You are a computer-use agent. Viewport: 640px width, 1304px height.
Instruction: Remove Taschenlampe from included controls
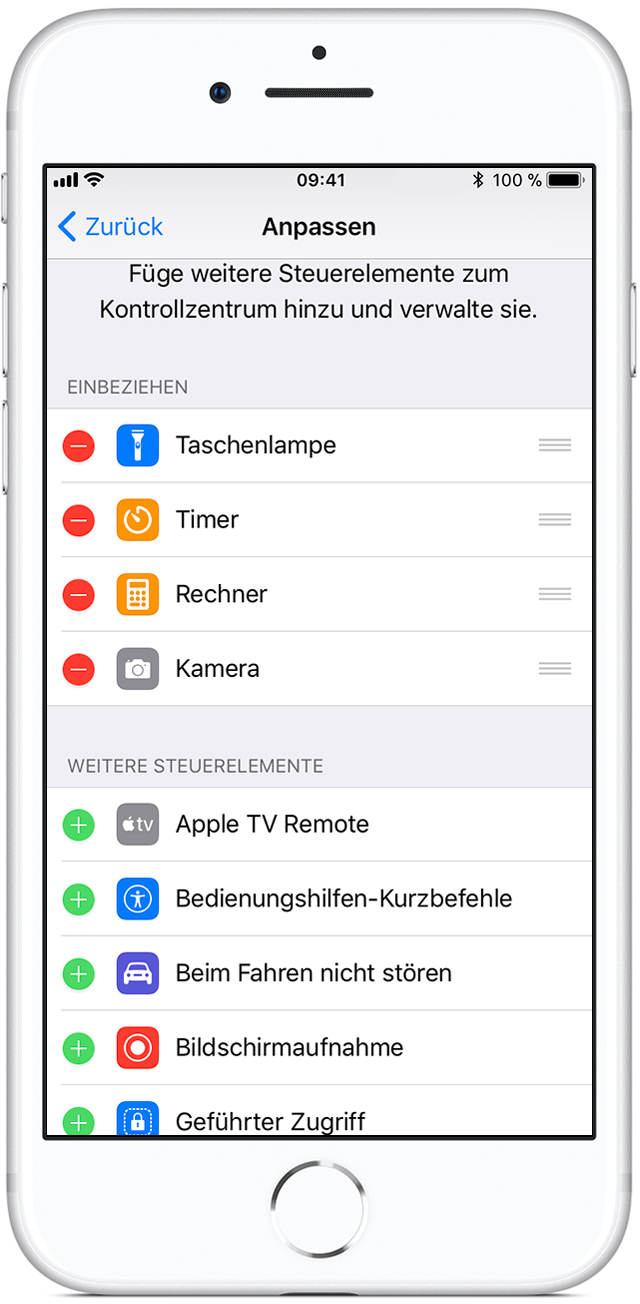[x=79, y=446]
